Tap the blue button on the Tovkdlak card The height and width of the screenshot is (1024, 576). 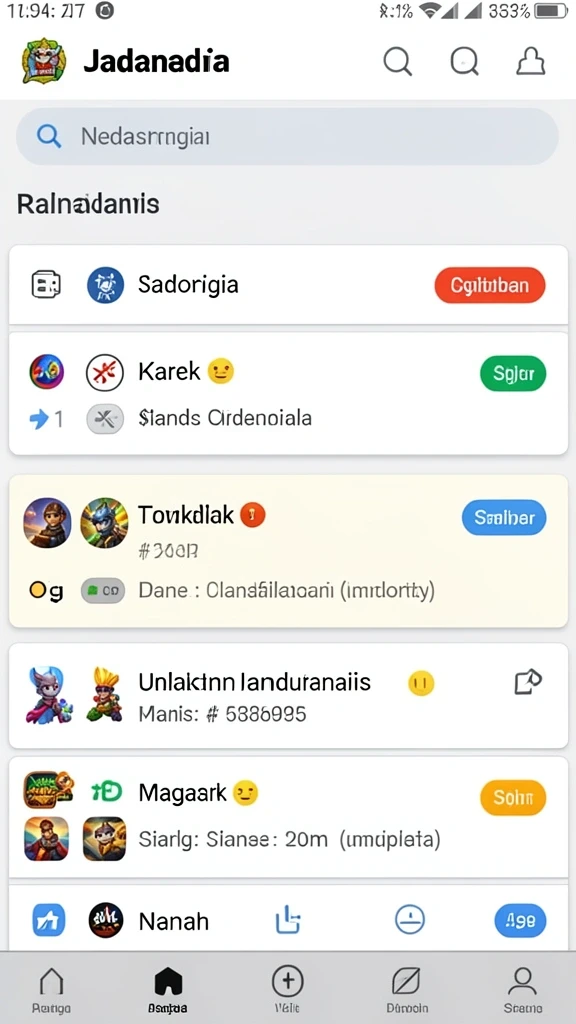click(x=504, y=517)
